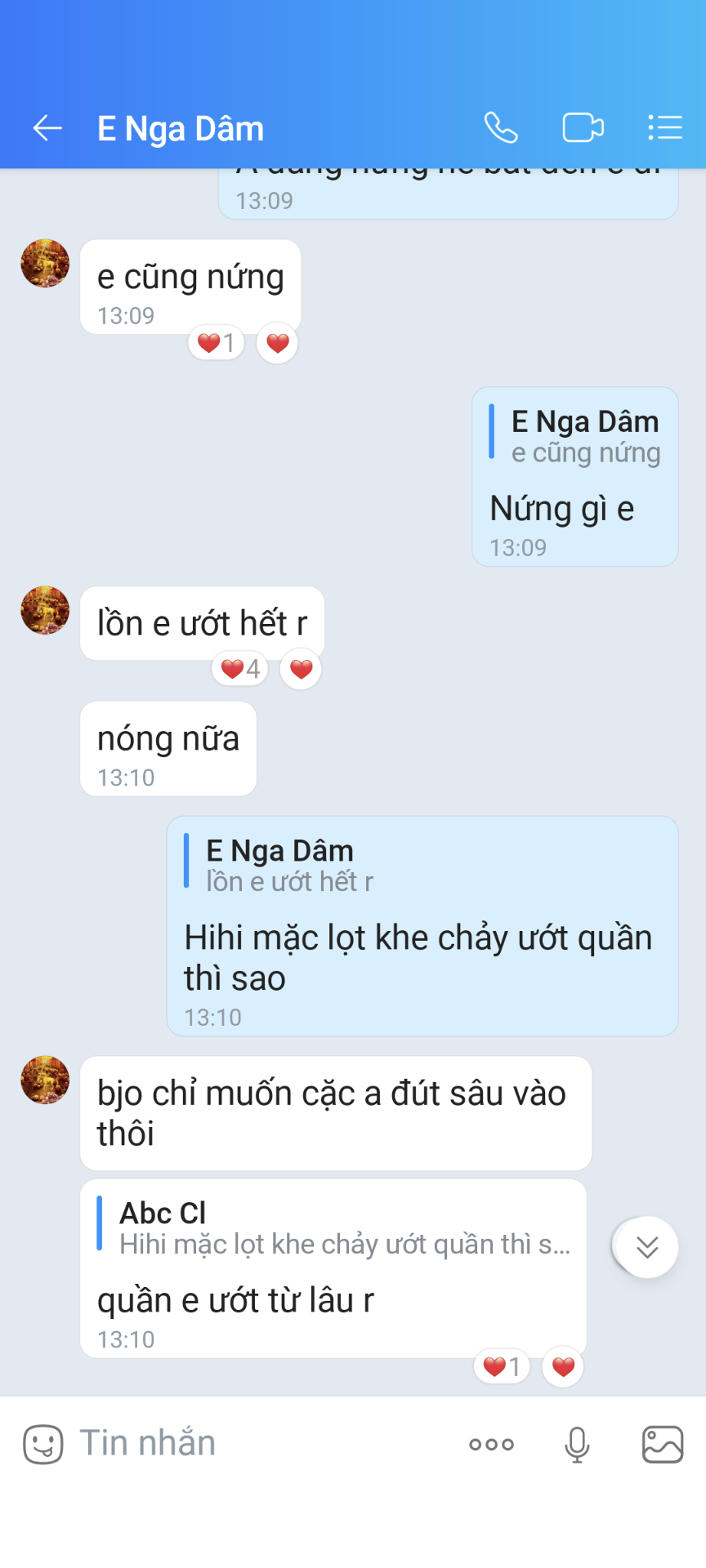The height and width of the screenshot is (1568, 706).
Task: Go back using the top-left arrow
Action: pos(47,128)
